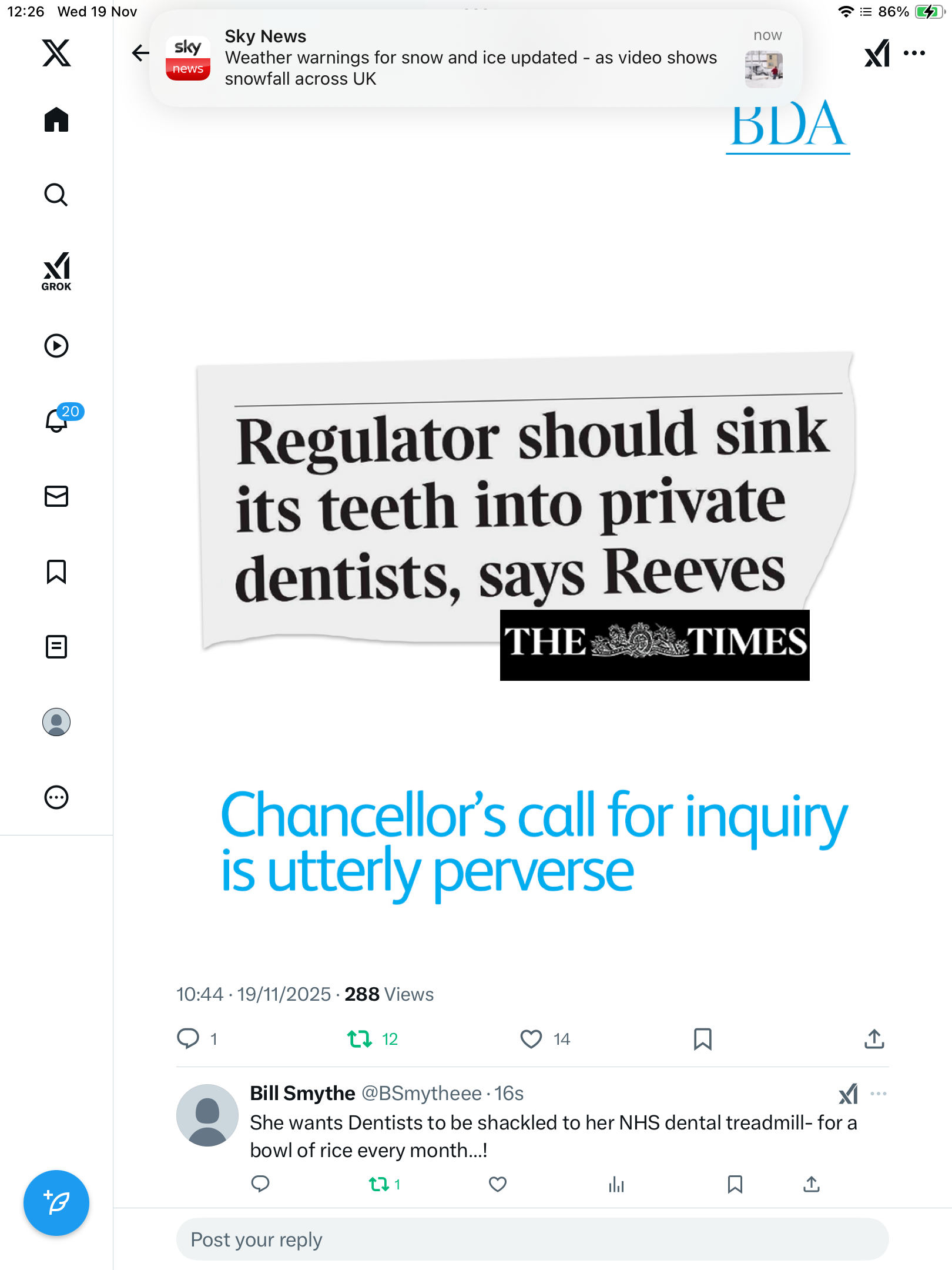Image resolution: width=952 pixels, height=1270 pixels.
Task: Open the profile avatar in sidebar
Action: click(x=56, y=722)
